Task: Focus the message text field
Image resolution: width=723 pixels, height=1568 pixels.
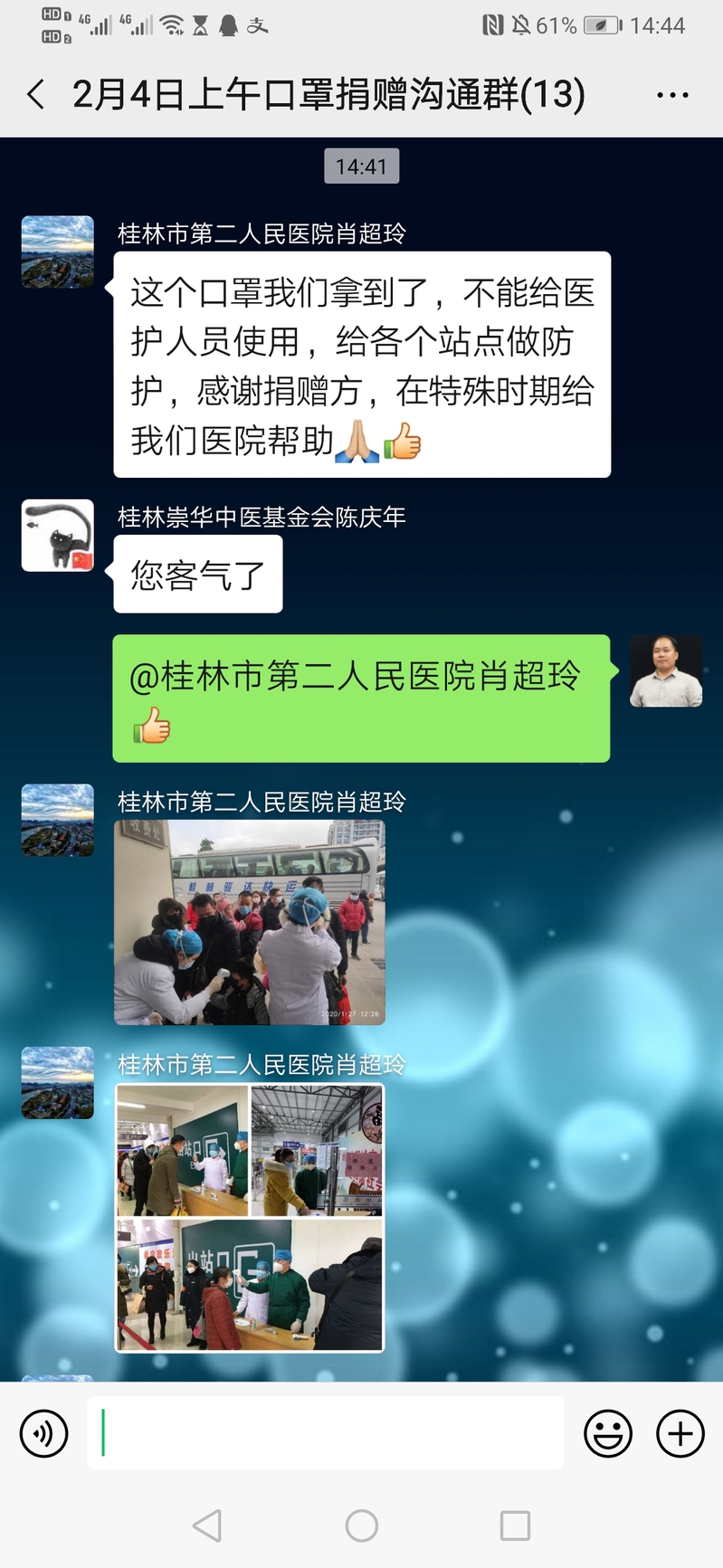Action: [326, 1433]
